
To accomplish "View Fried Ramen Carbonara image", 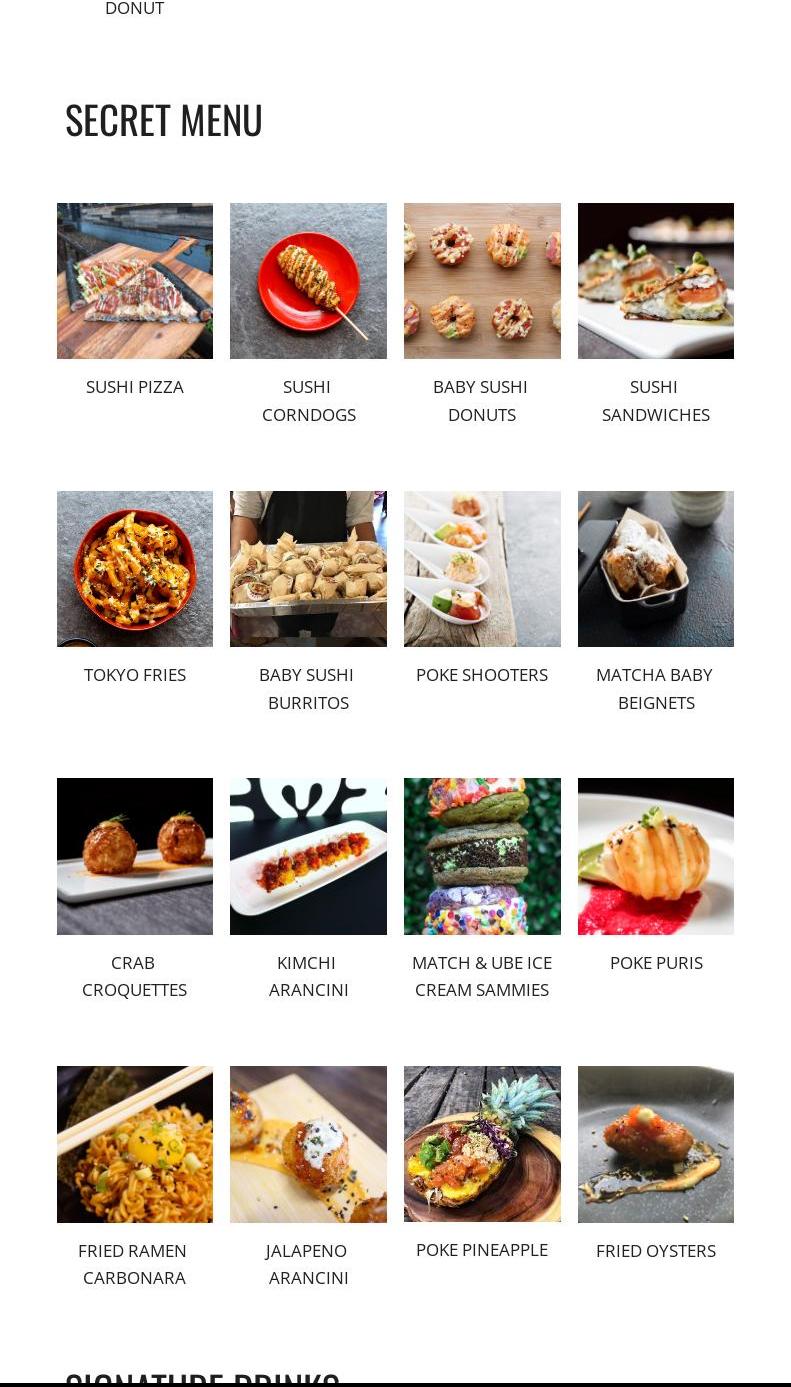I will point(135,1144).
